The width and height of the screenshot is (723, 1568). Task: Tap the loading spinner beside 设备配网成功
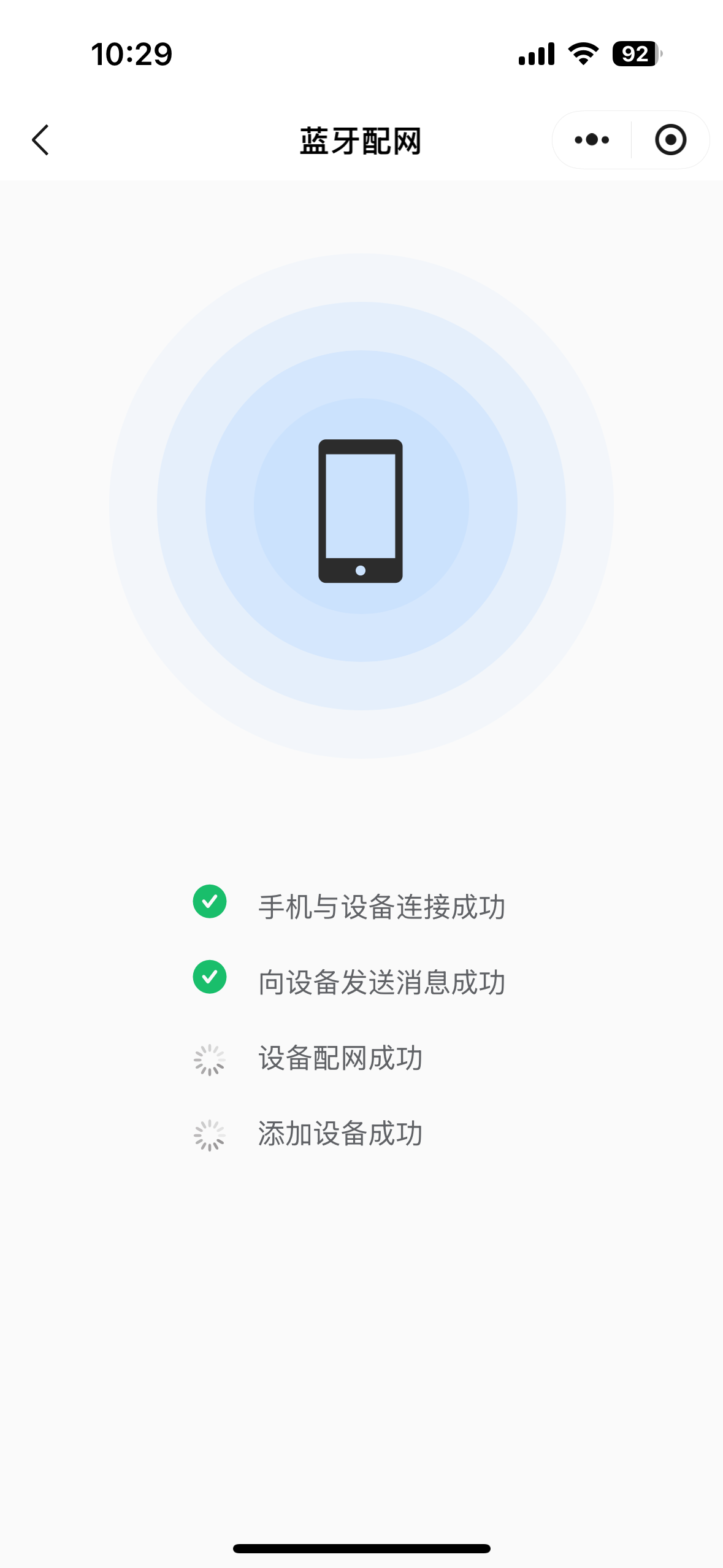click(210, 1058)
